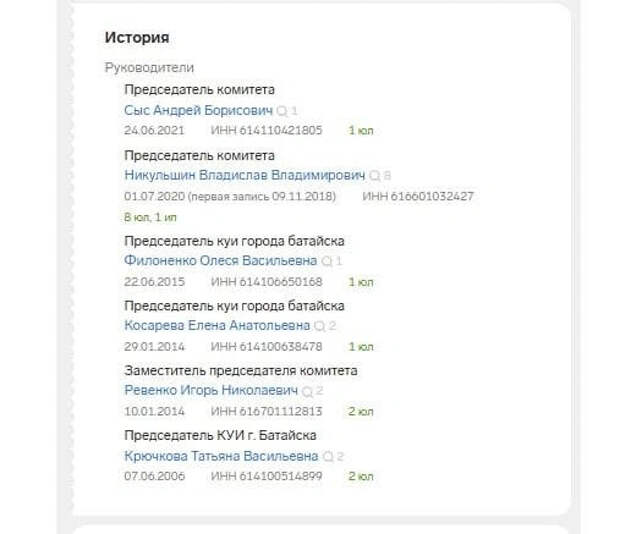Image resolution: width=620 pixels, height=534 pixels.
Task: Tap search icon beside Филоненко Олеся Васильевна
Action: click(326, 261)
